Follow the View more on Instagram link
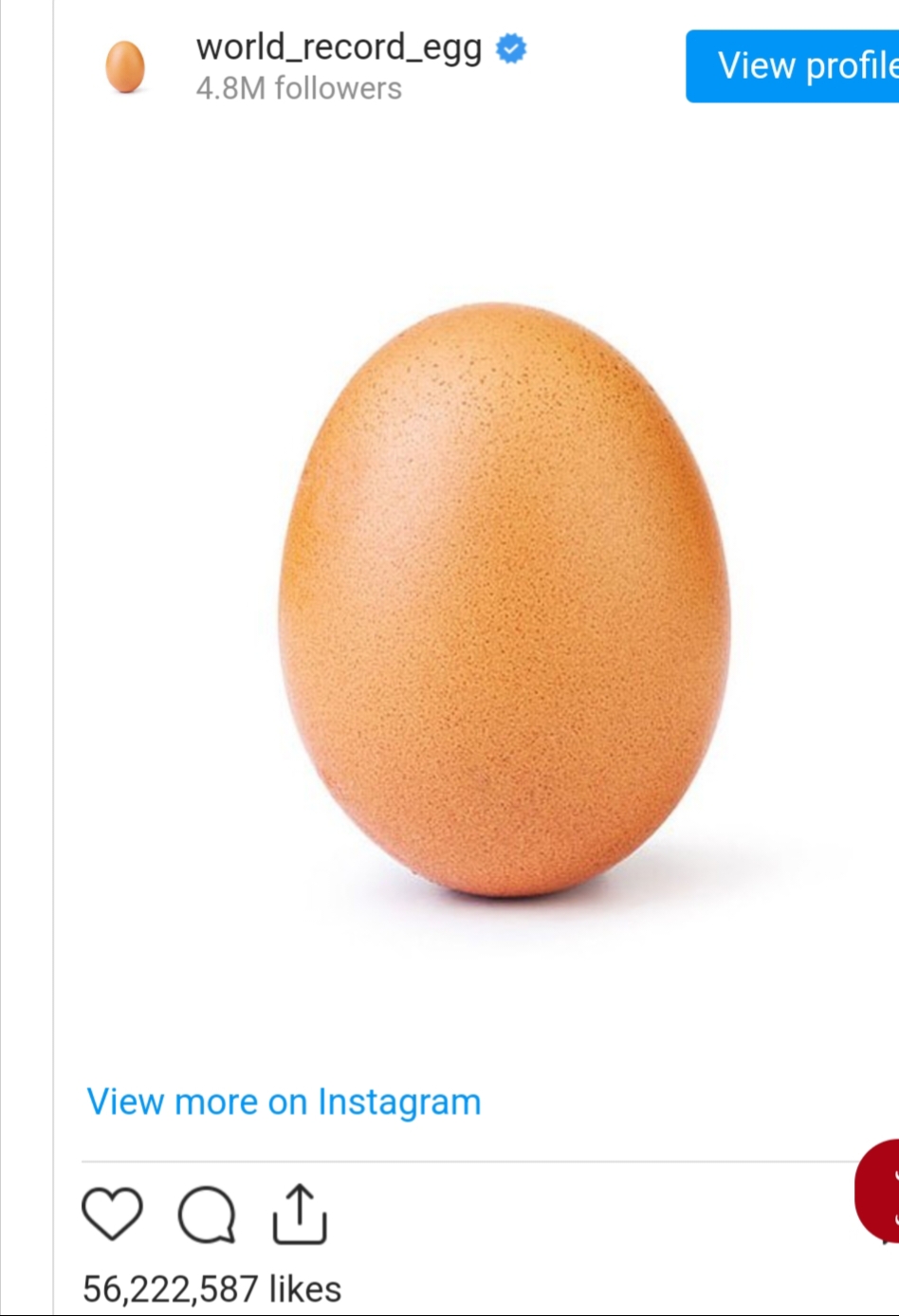The image size is (899, 1316). click(x=284, y=1102)
